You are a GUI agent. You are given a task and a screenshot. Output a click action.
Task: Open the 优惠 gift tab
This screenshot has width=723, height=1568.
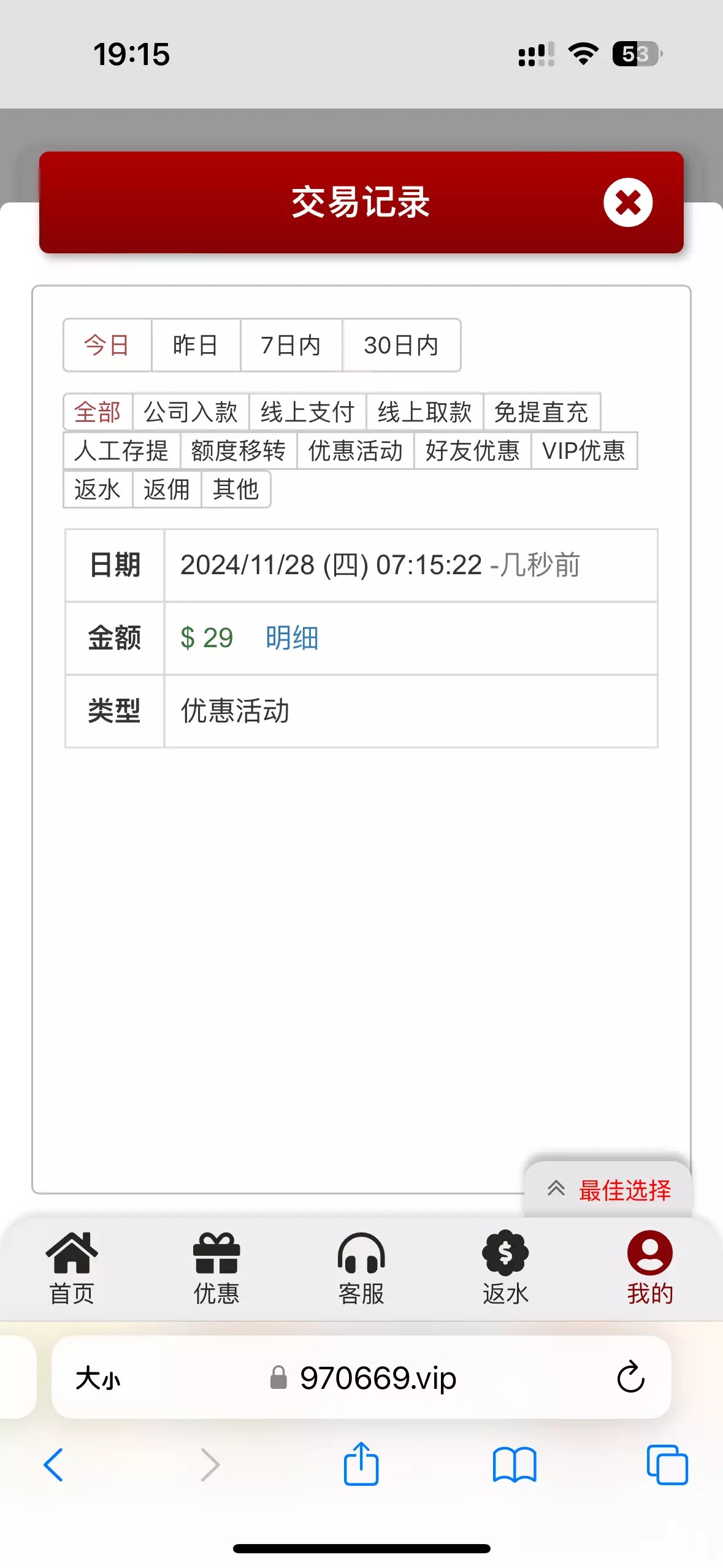coord(216,1267)
